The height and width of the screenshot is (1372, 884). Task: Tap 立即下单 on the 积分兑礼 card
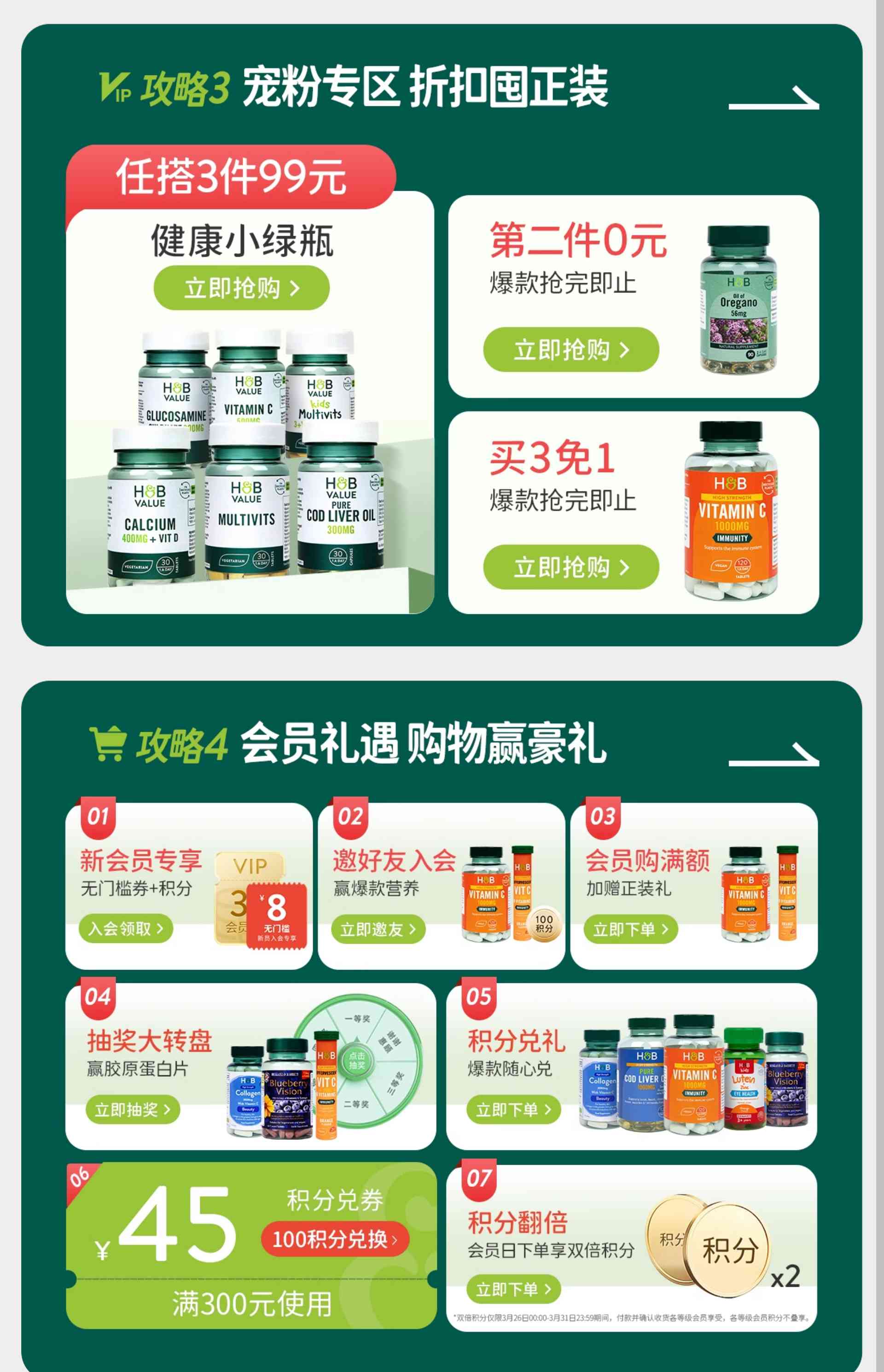(513, 1109)
